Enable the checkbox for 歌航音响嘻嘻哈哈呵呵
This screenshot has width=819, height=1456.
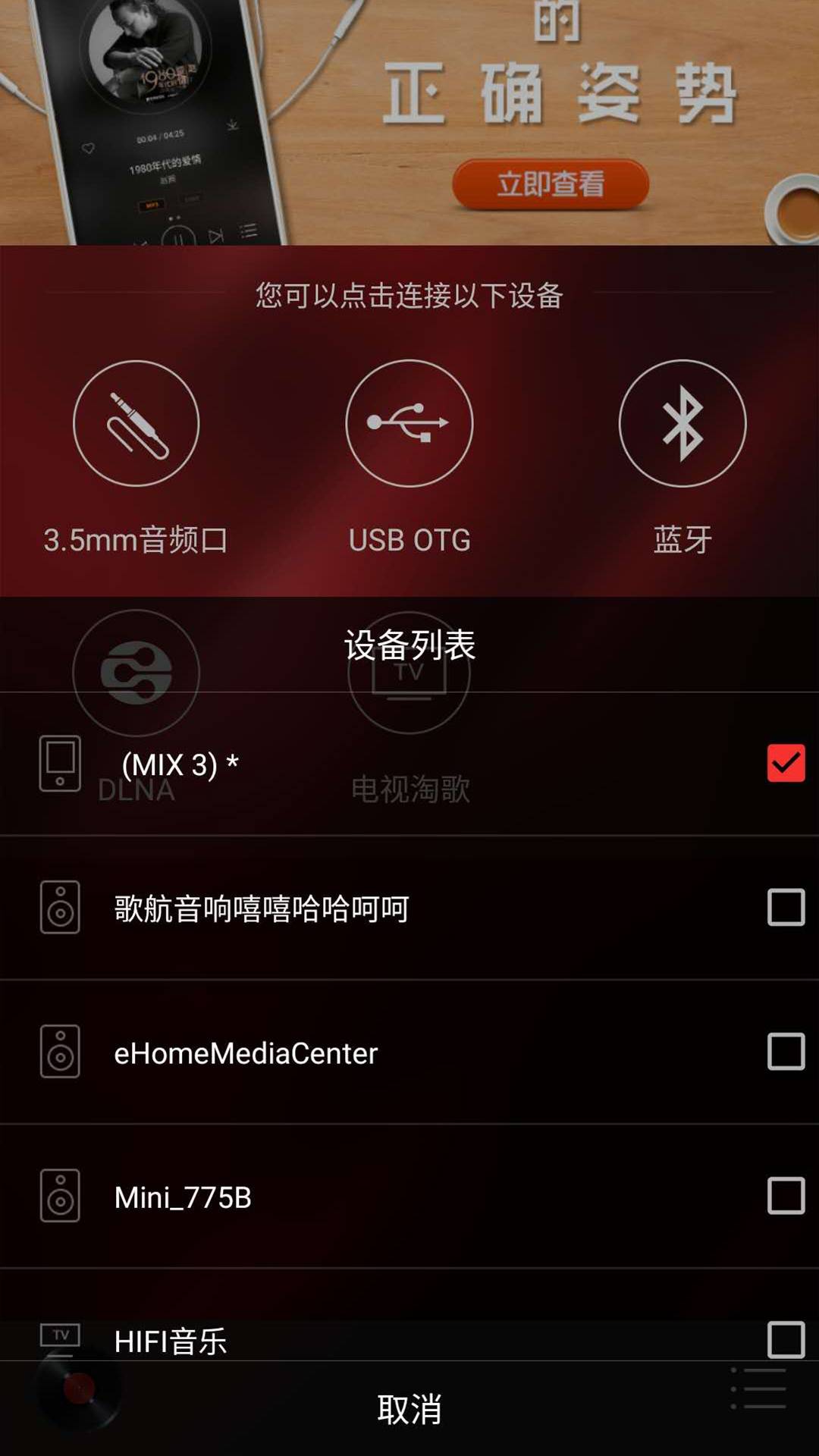pos(785,908)
